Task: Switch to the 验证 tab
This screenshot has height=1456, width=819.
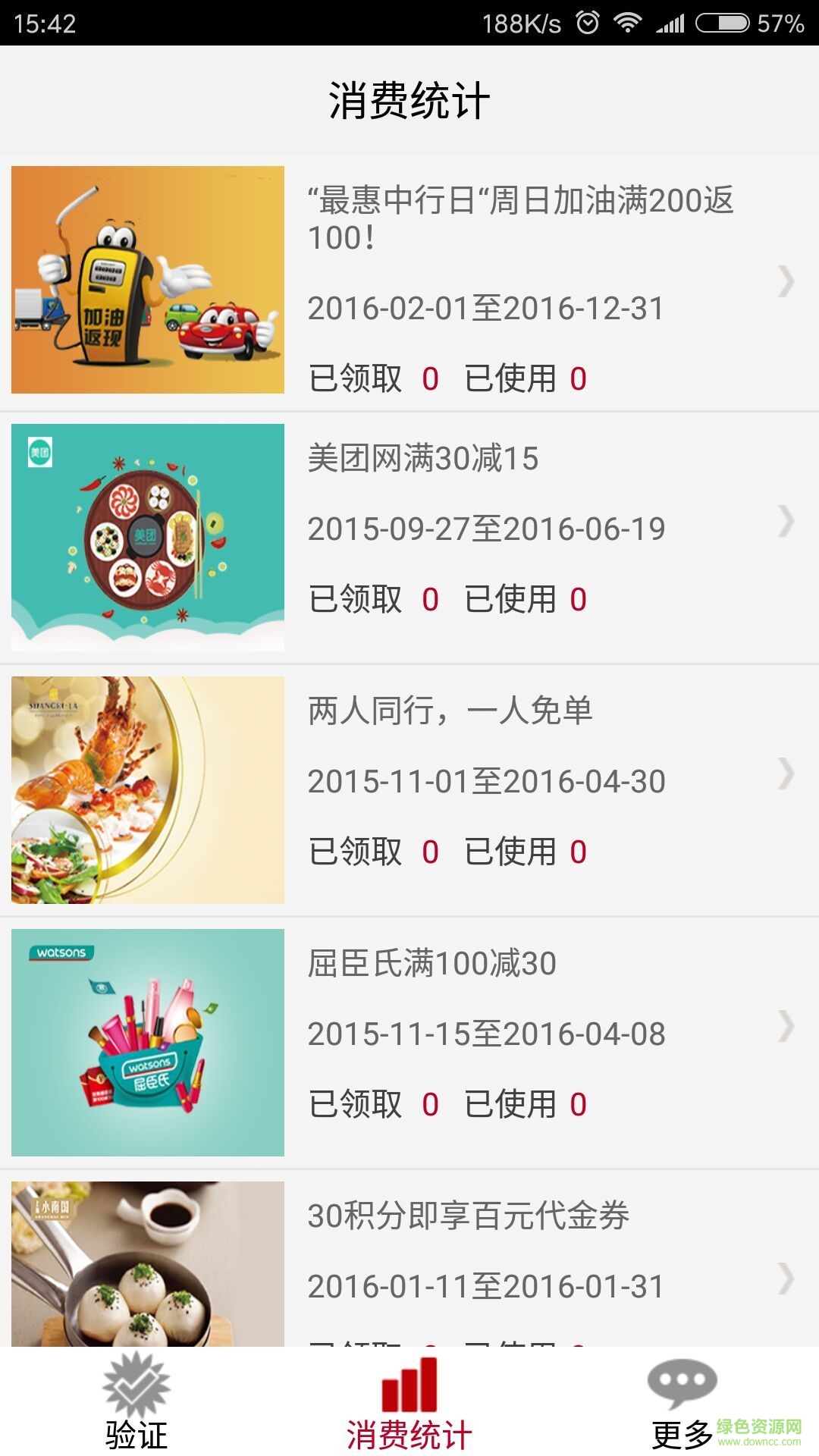Action: (x=136, y=1403)
